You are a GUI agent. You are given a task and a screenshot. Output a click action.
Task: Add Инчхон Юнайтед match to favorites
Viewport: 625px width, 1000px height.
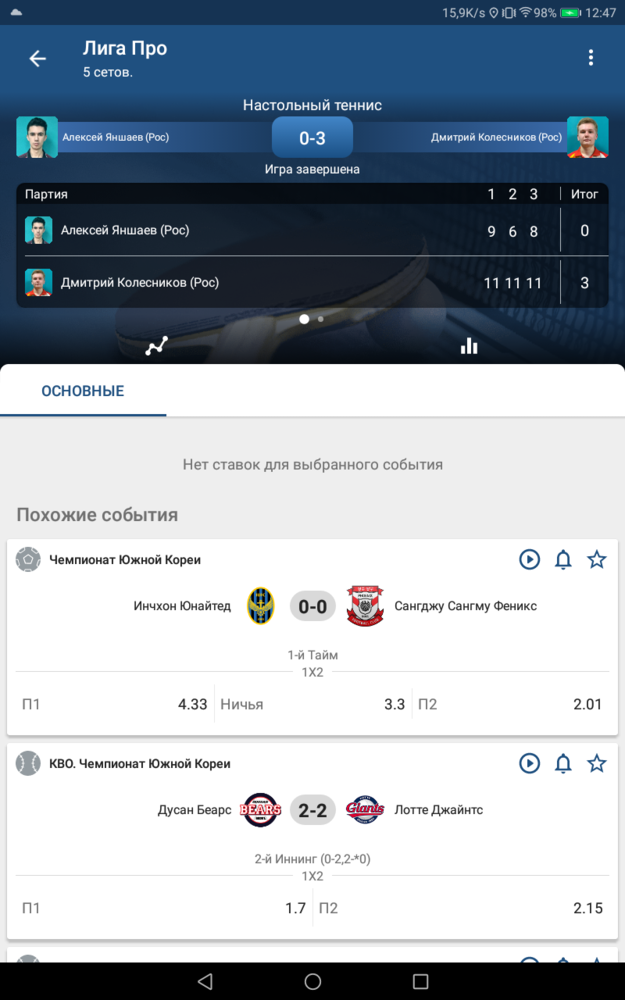coord(597,560)
